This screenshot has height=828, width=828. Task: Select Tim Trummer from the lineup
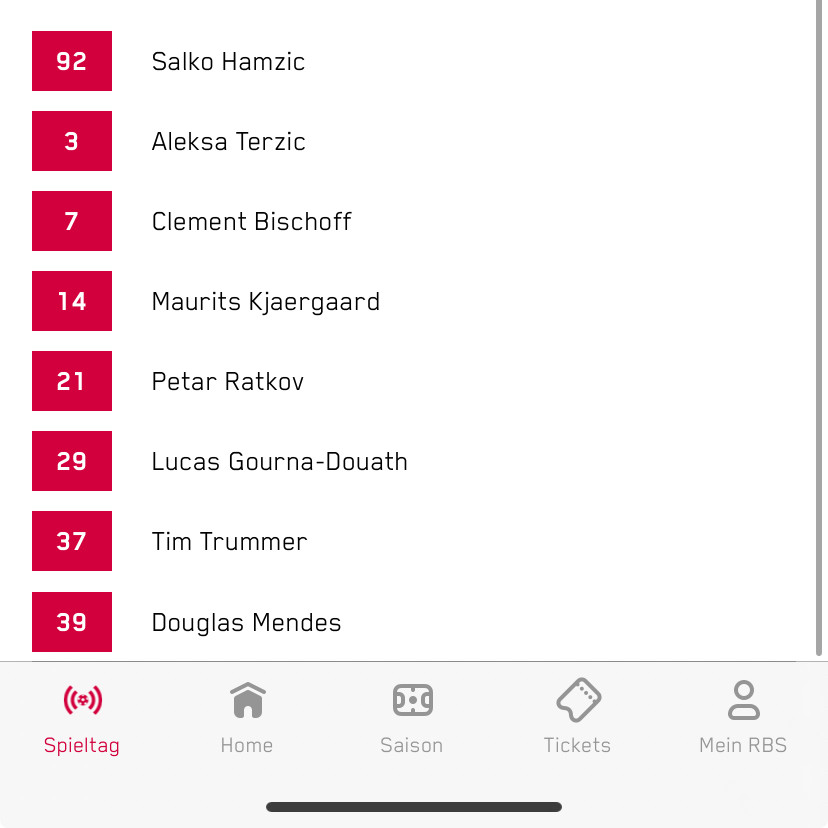(x=229, y=542)
